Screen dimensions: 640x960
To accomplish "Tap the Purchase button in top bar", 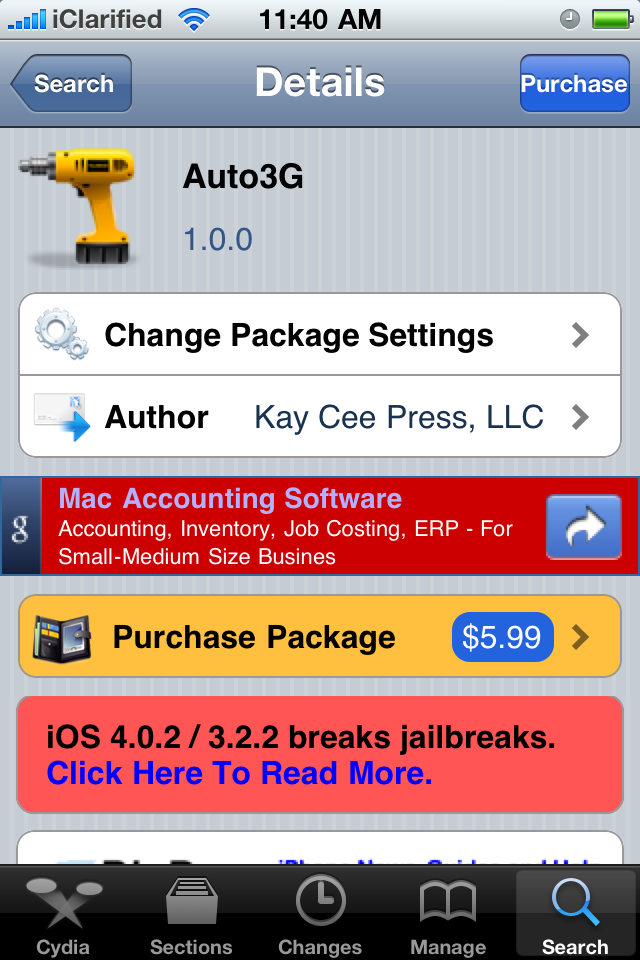I will (573, 84).
